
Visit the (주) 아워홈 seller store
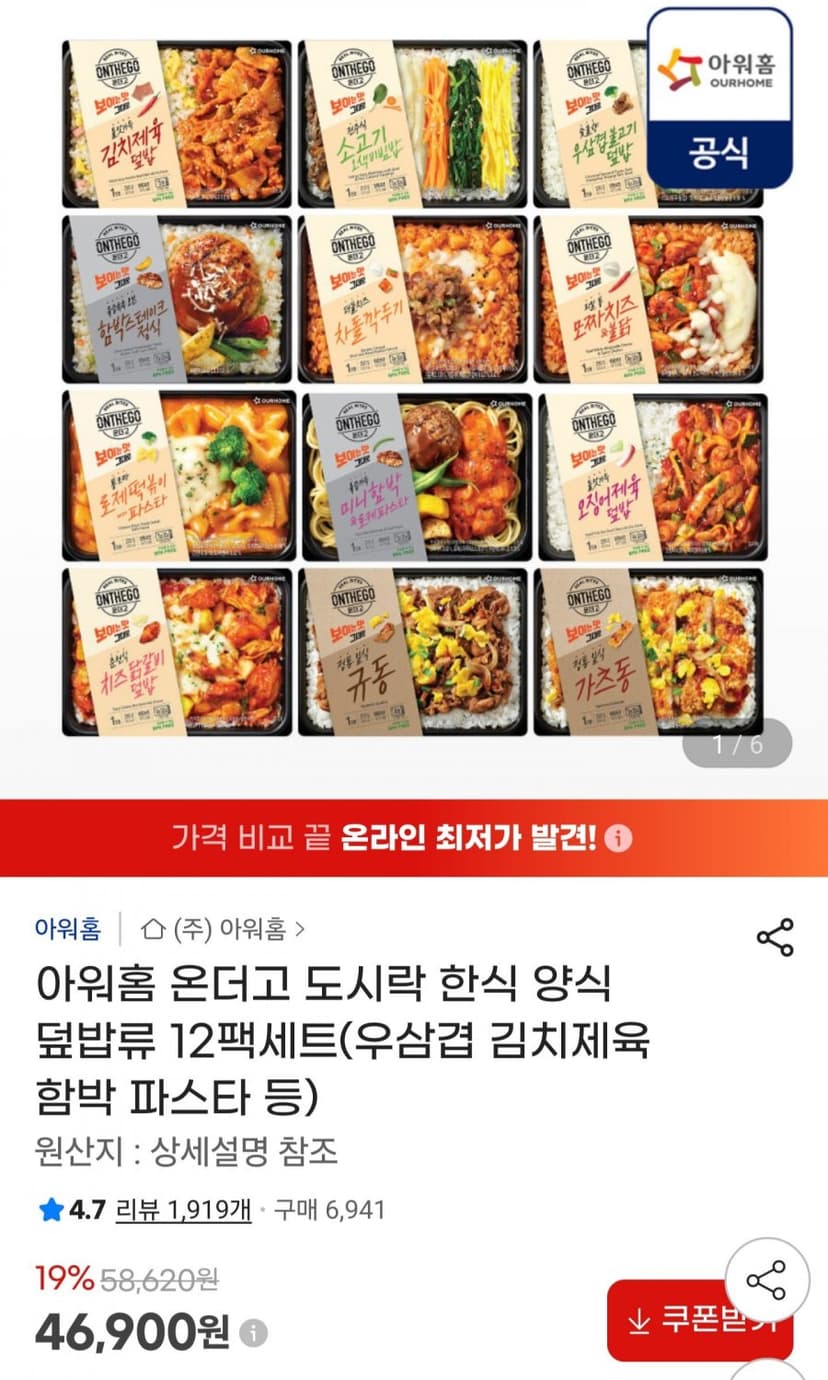[x=223, y=929]
